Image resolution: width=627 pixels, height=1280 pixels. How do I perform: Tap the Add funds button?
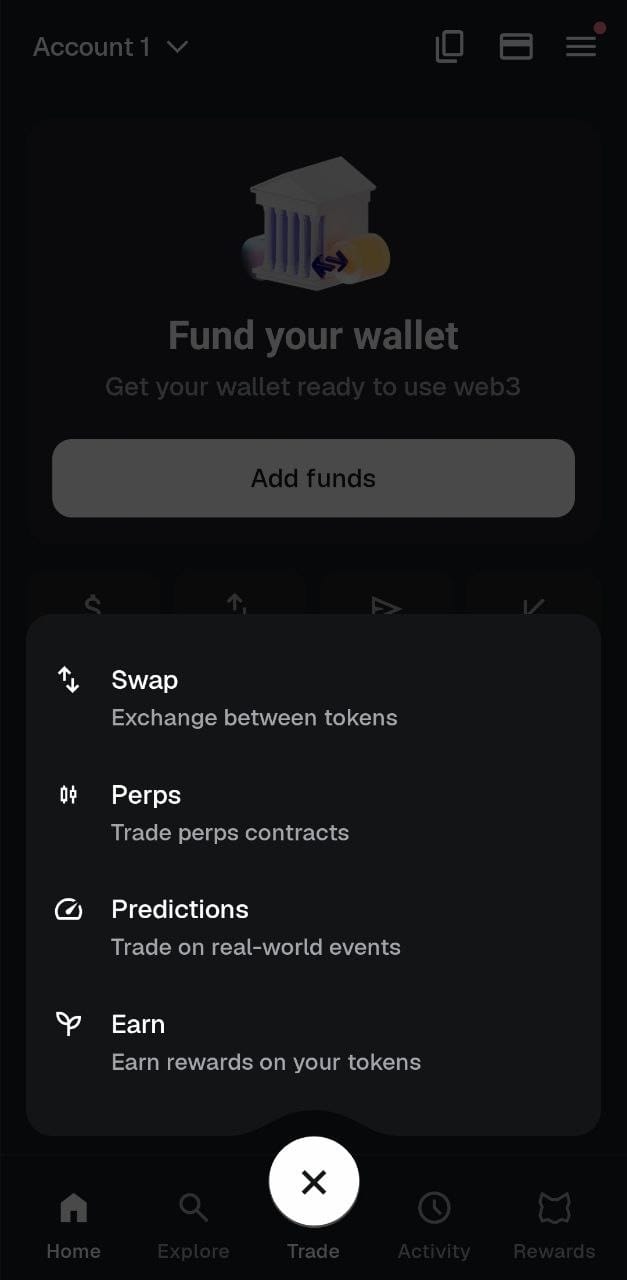click(313, 478)
